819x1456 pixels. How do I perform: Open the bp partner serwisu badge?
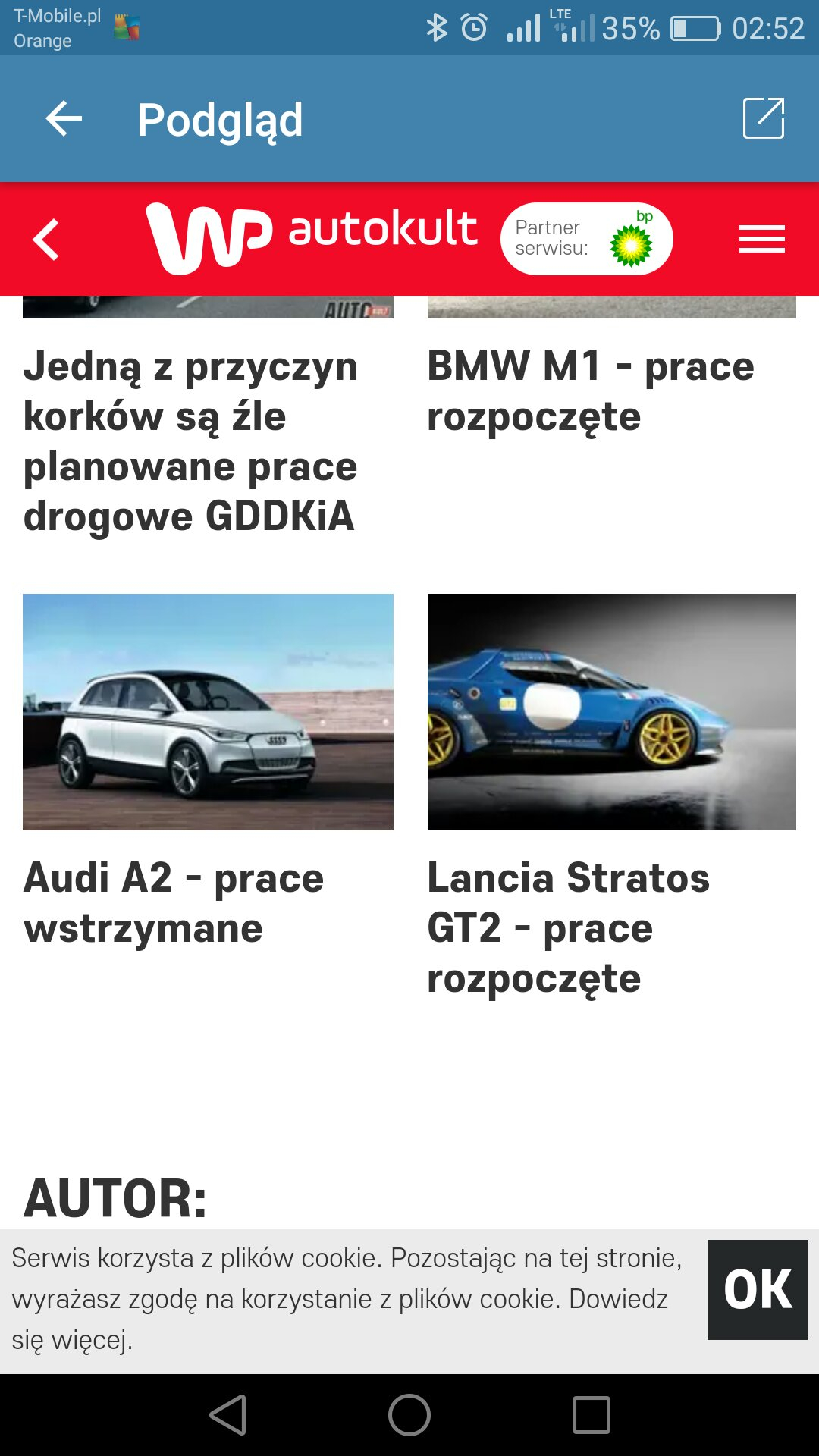click(x=586, y=239)
